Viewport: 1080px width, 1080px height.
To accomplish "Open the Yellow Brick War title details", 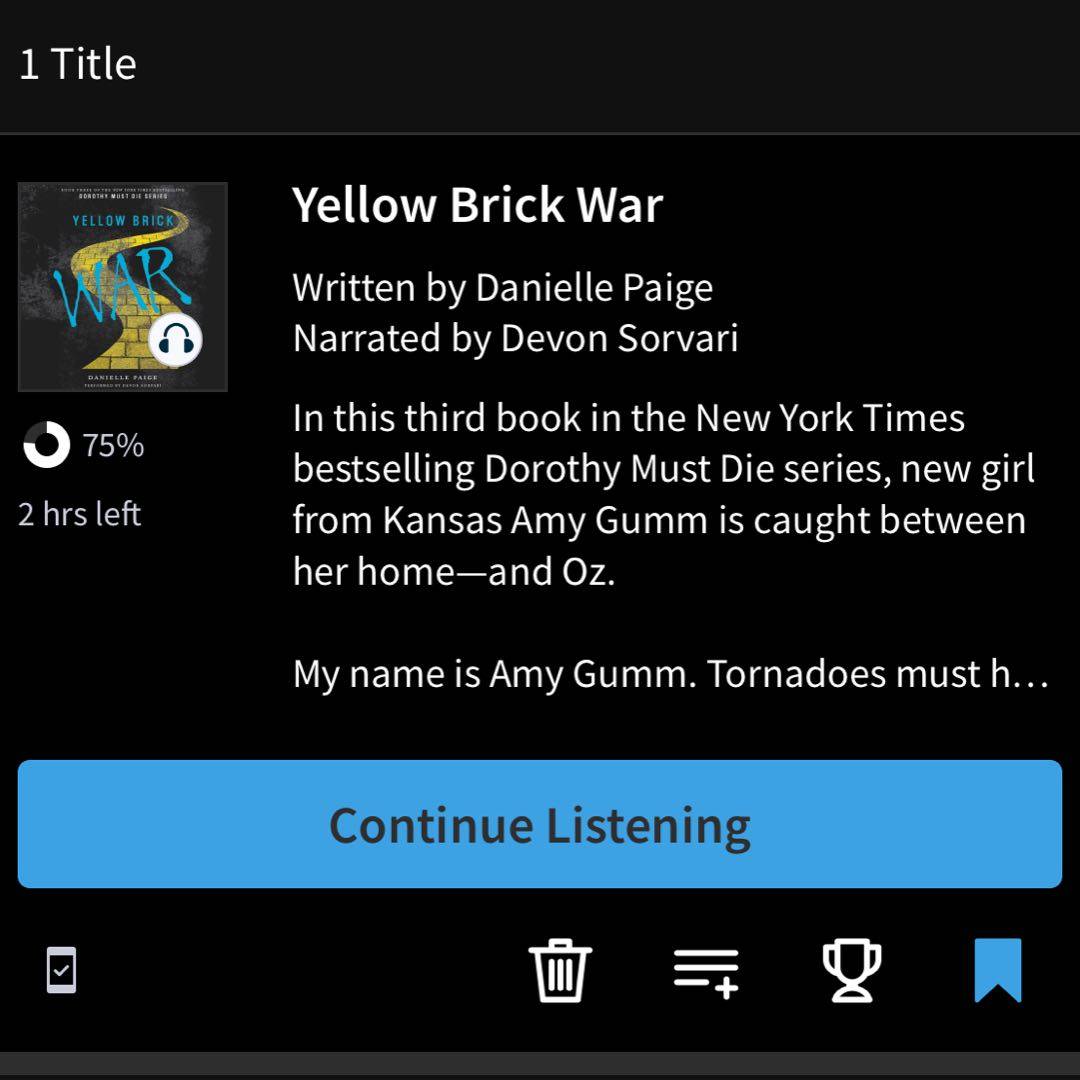I will pyautogui.click(x=477, y=205).
